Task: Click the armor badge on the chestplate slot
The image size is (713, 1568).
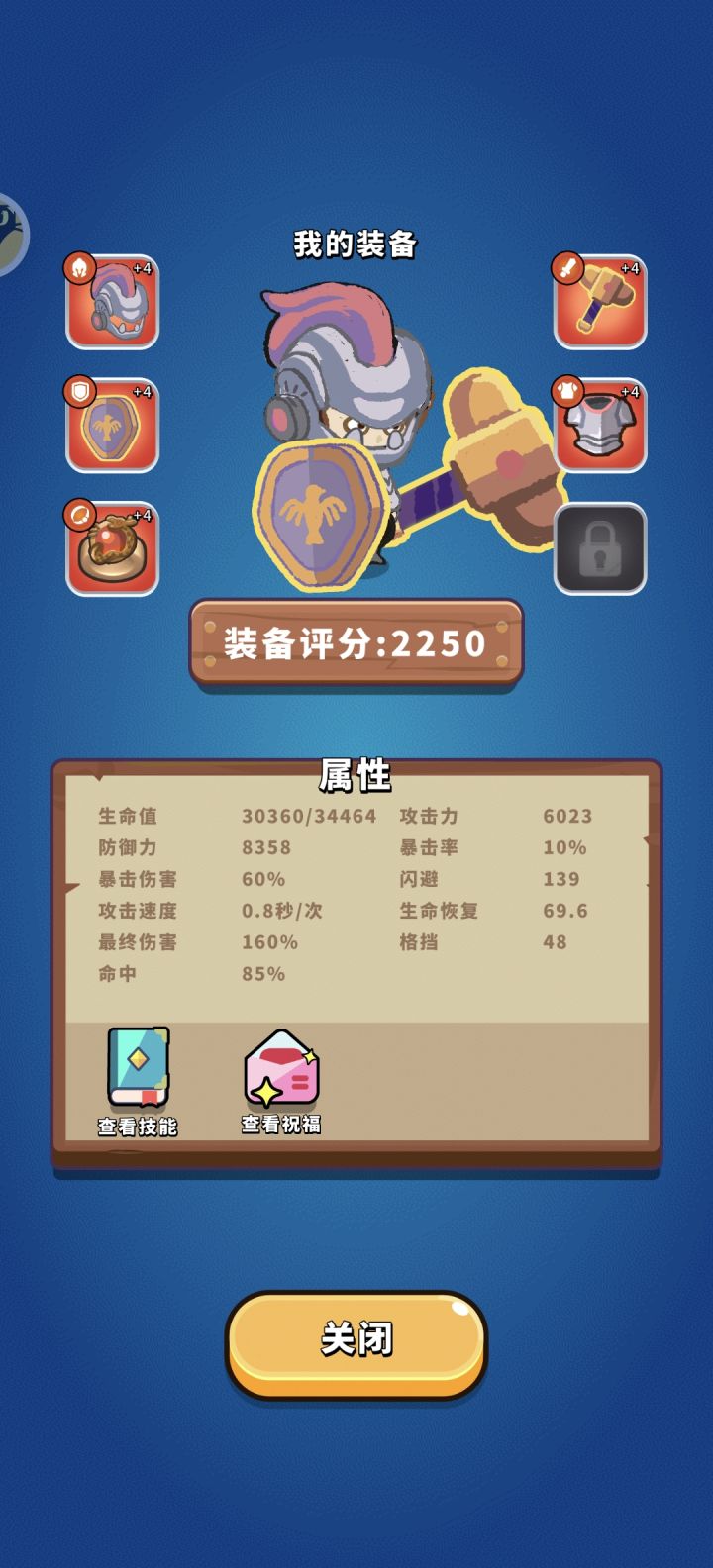Action: coord(565,390)
